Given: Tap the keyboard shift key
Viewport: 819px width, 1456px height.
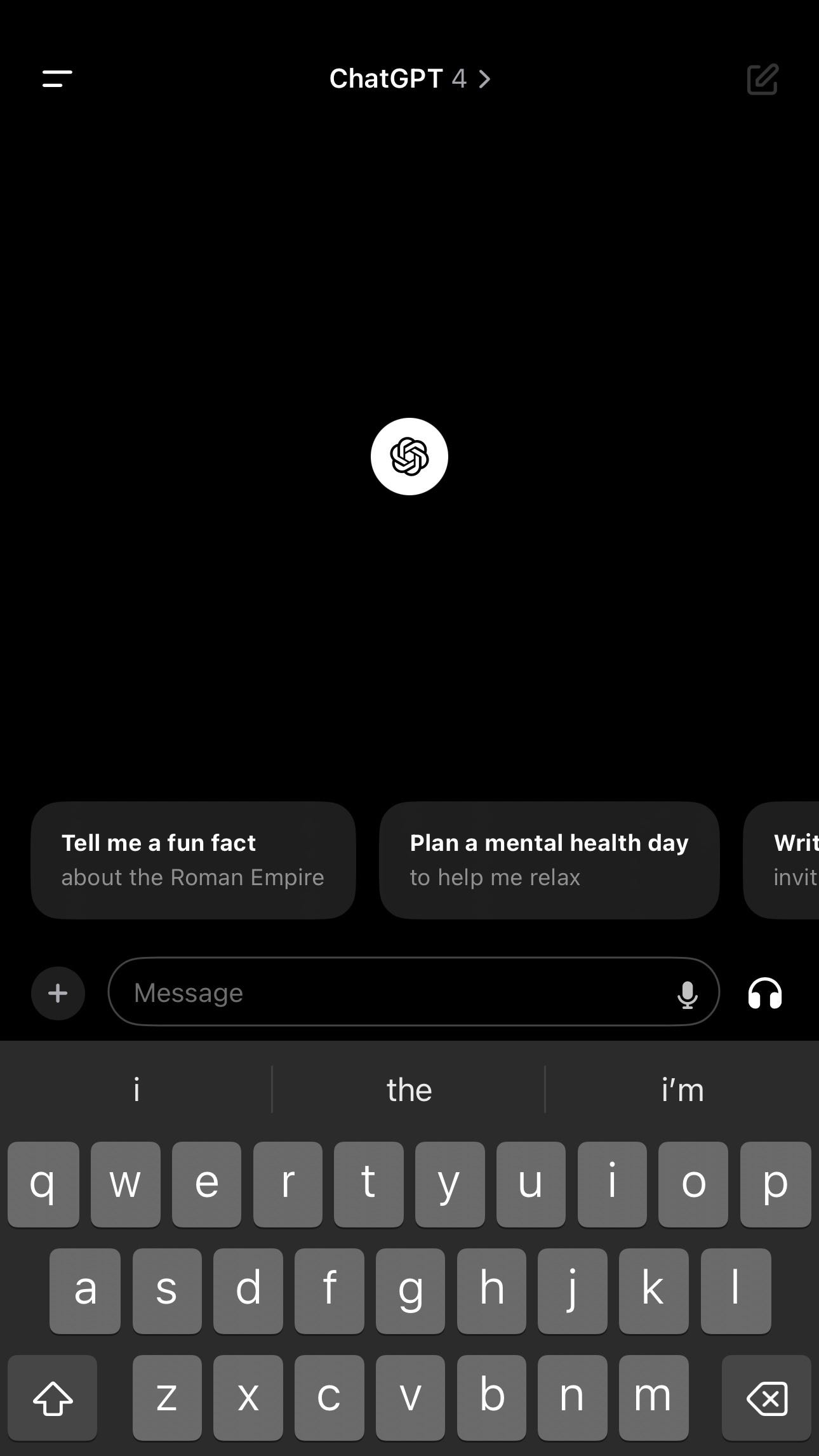Looking at the screenshot, I should pos(53,1398).
